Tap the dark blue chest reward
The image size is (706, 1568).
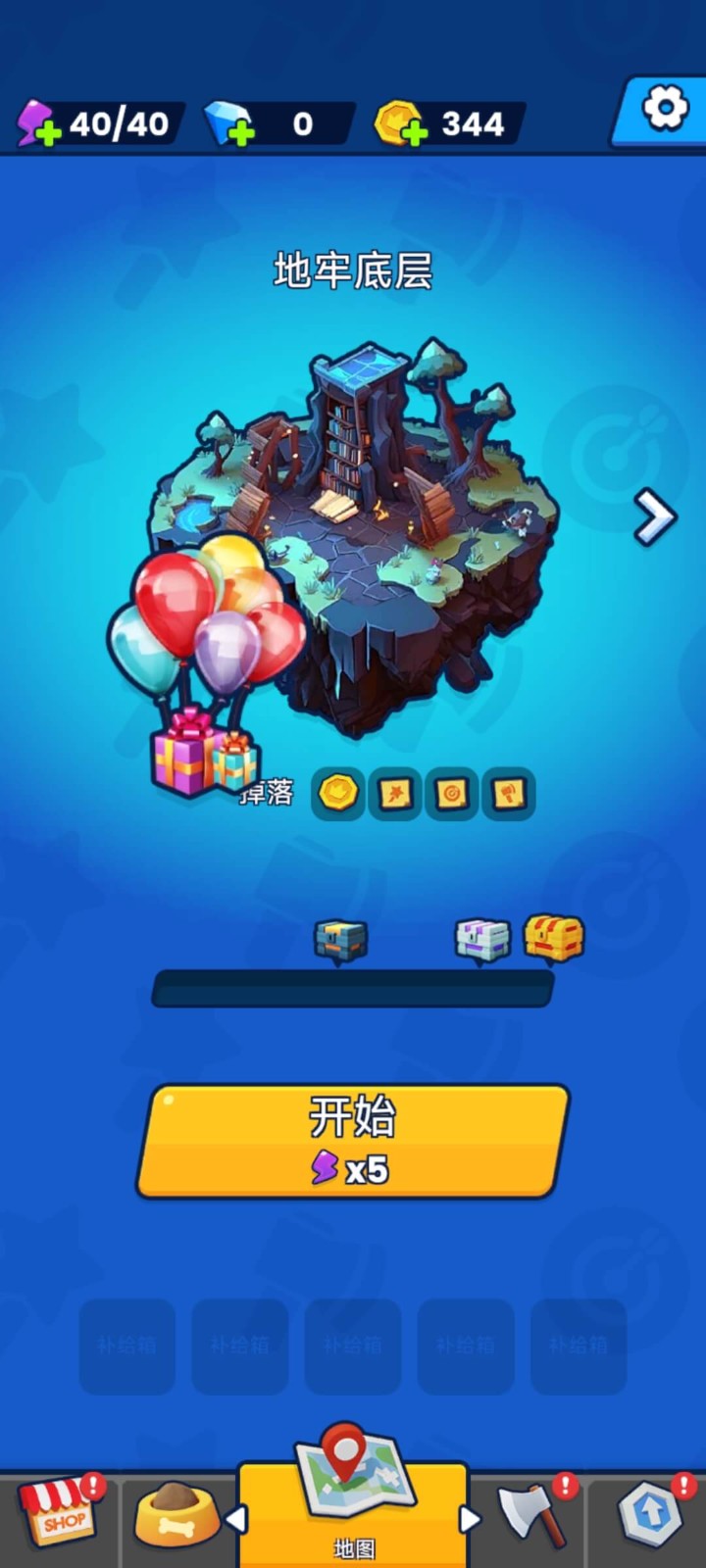coord(340,940)
